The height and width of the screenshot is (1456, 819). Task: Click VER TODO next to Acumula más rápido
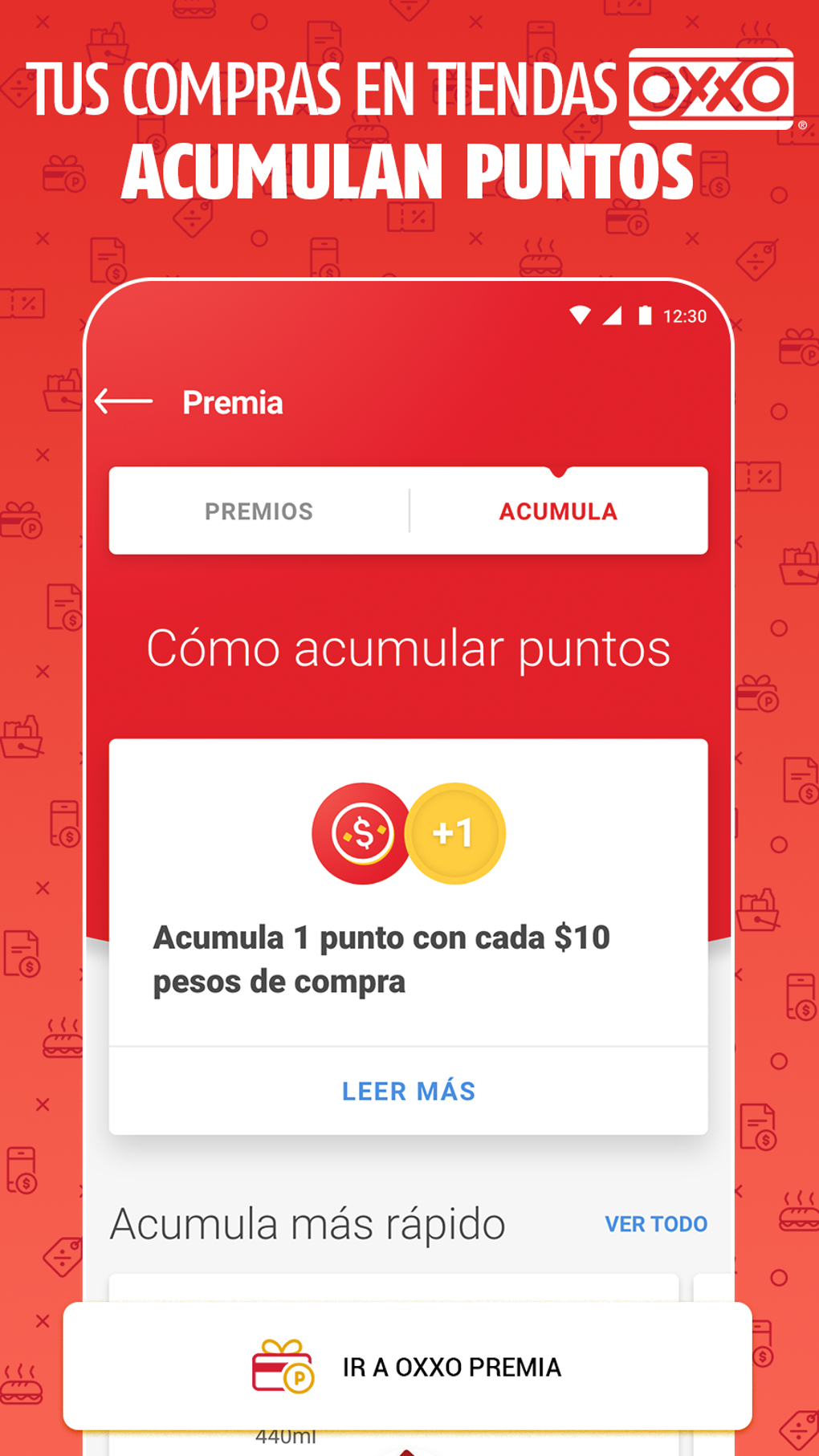[x=657, y=1223]
